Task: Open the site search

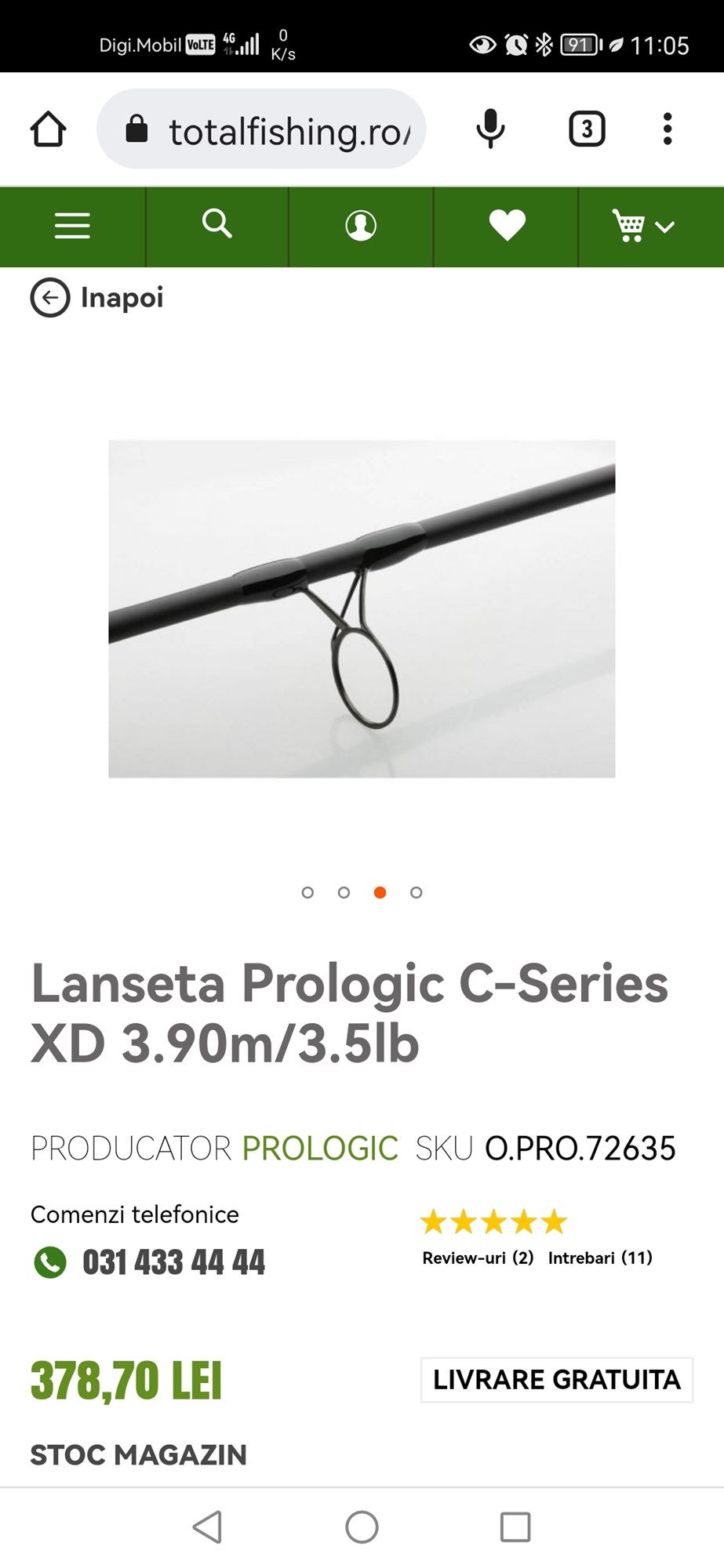Action: [x=217, y=225]
